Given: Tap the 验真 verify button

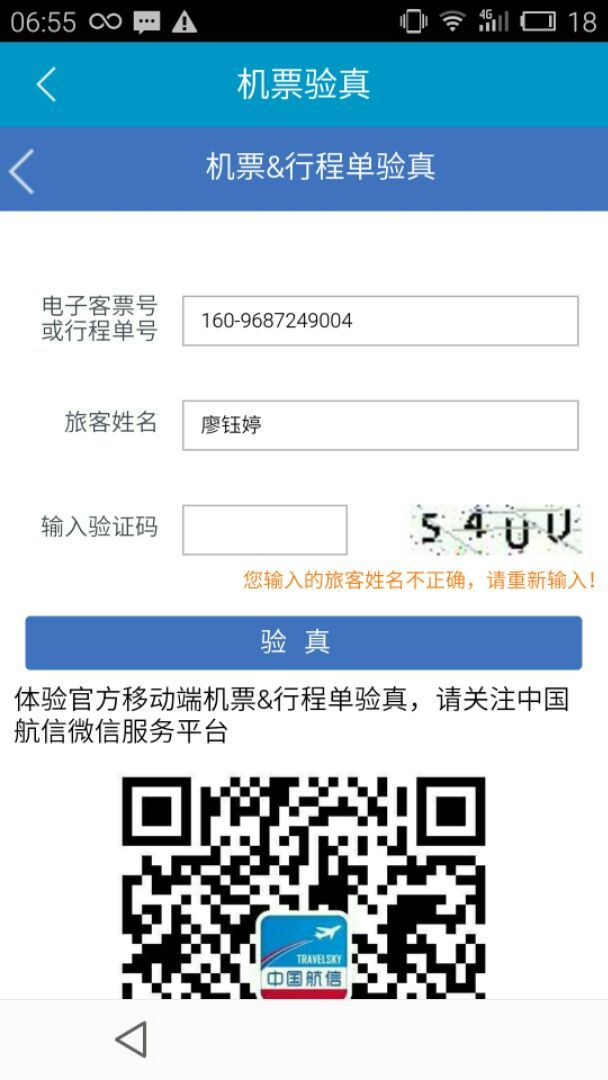Looking at the screenshot, I should point(303,642).
